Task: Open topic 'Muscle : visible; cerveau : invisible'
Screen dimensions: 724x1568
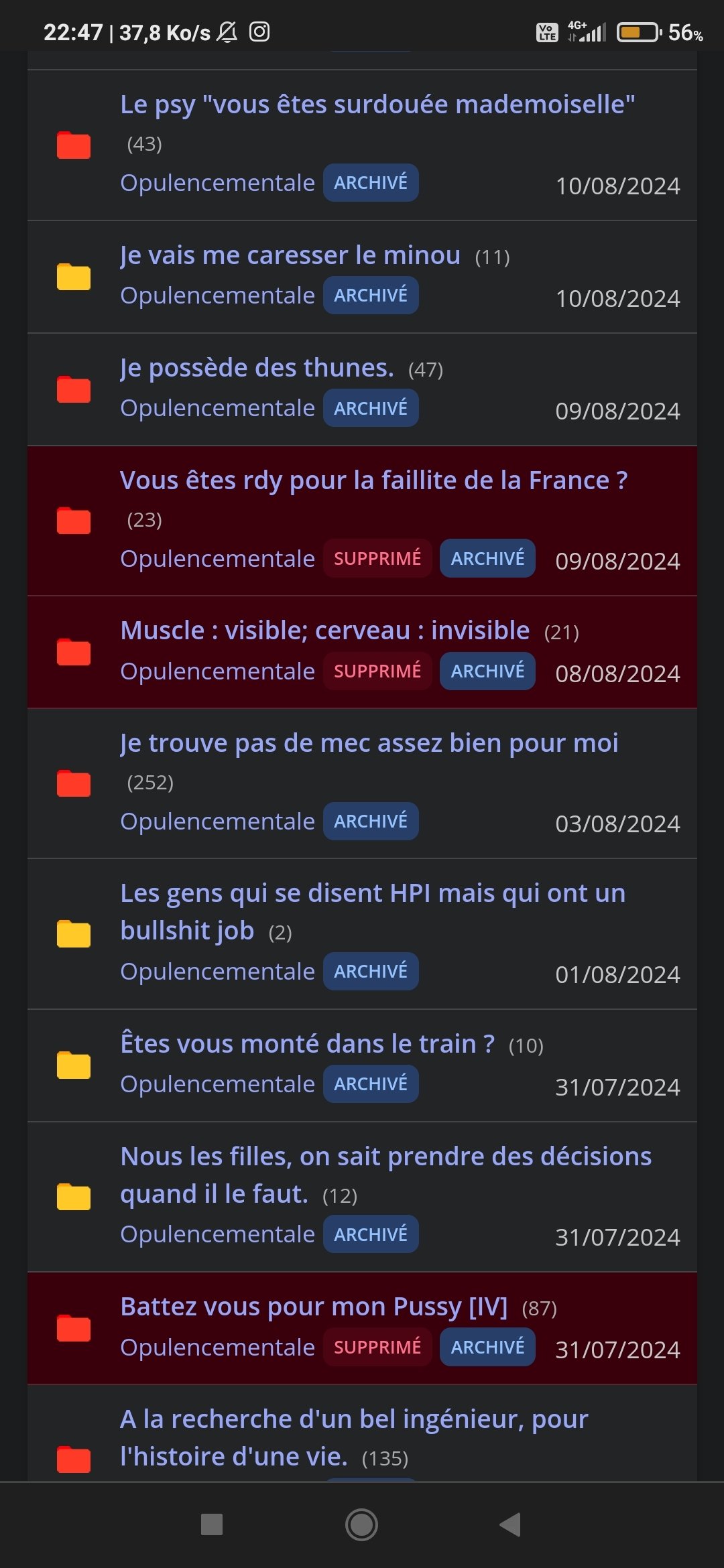Action: 325,631
